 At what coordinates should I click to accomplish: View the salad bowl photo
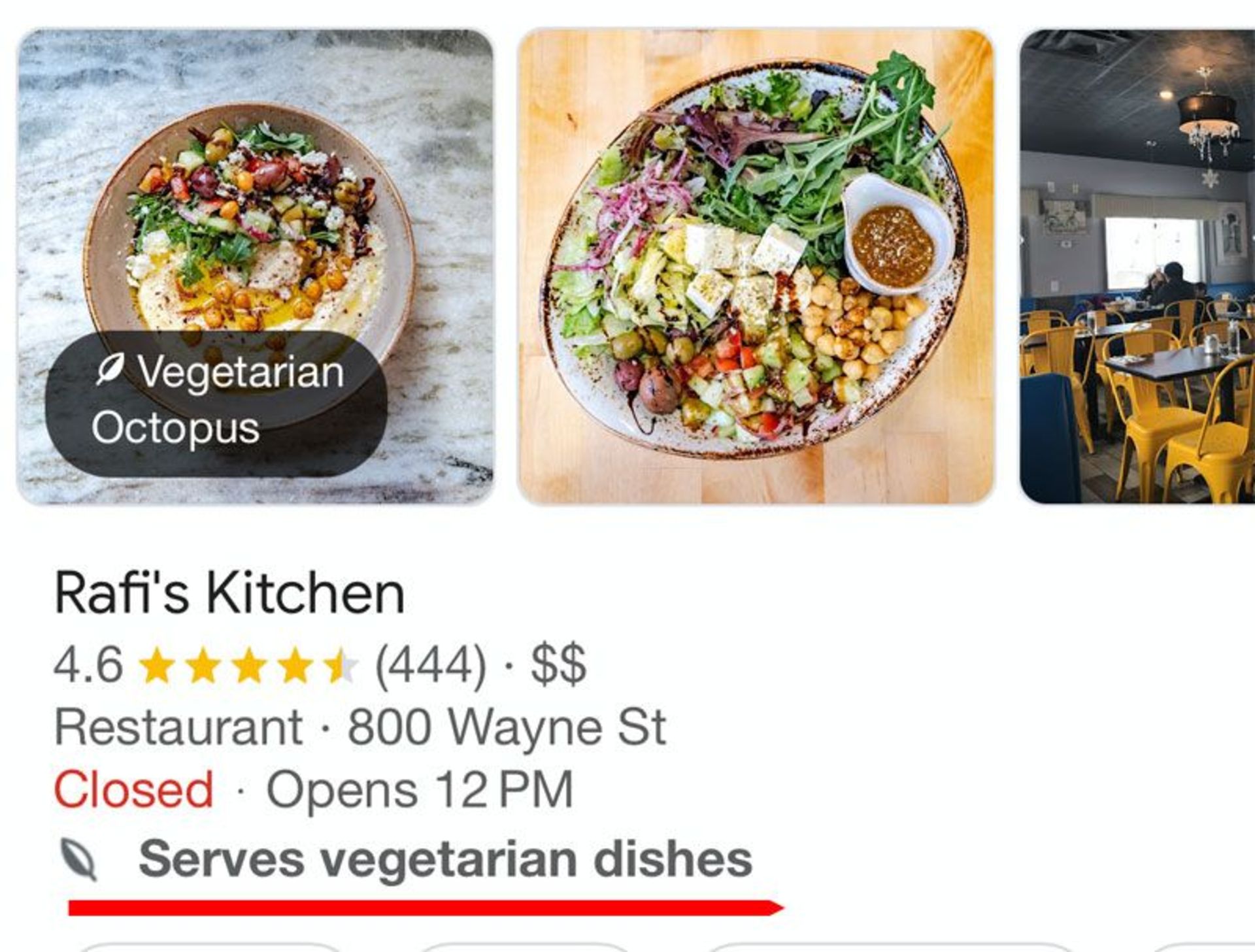[x=755, y=267]
